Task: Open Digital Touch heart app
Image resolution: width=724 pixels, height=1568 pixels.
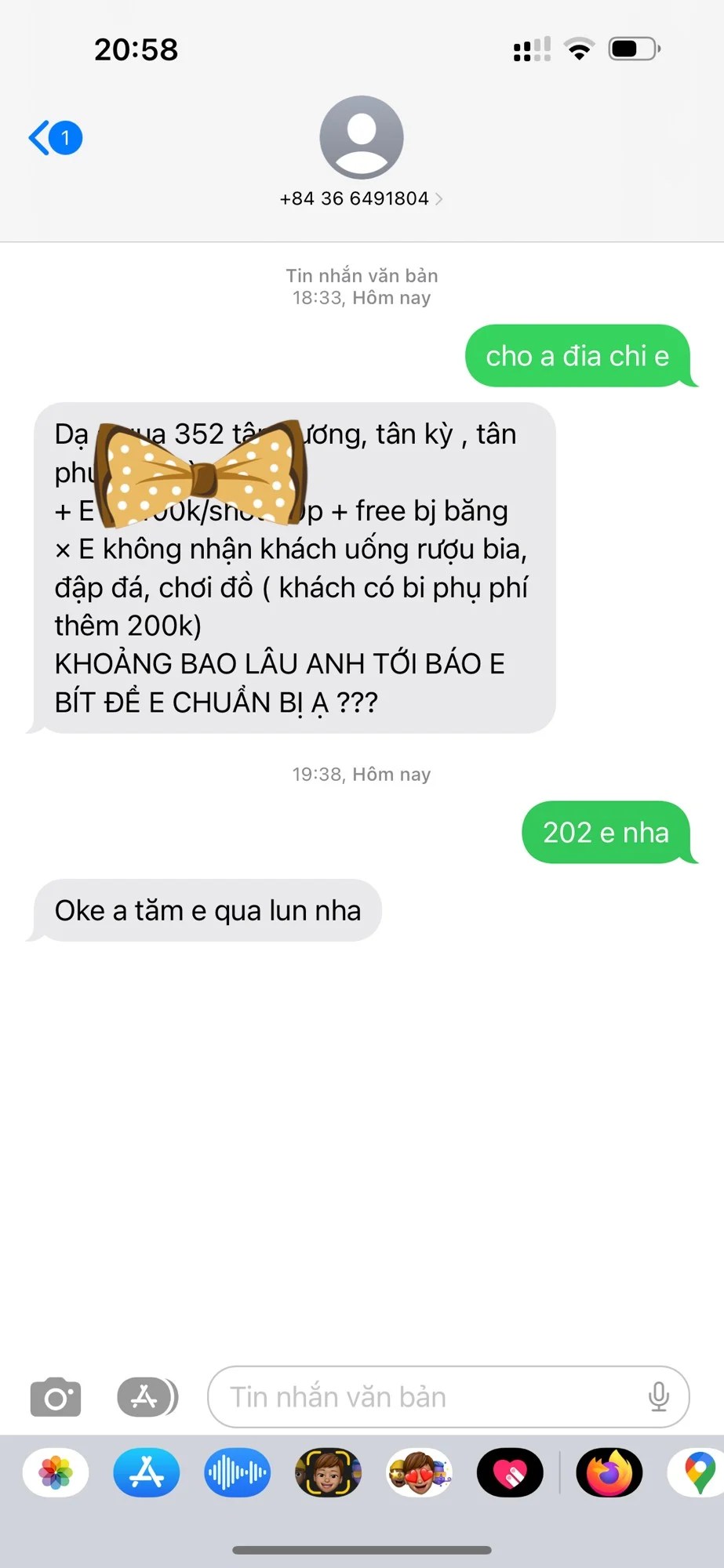Action: [x=510, y=1472]
